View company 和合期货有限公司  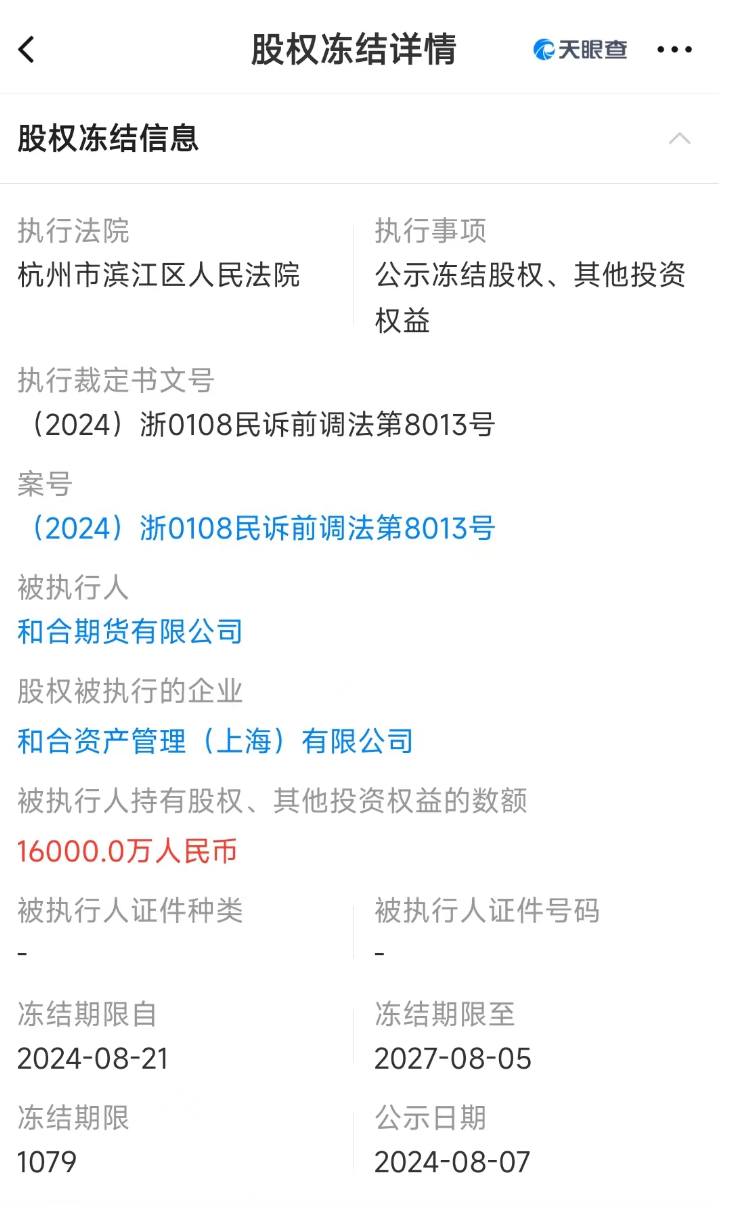coord(130,632)
